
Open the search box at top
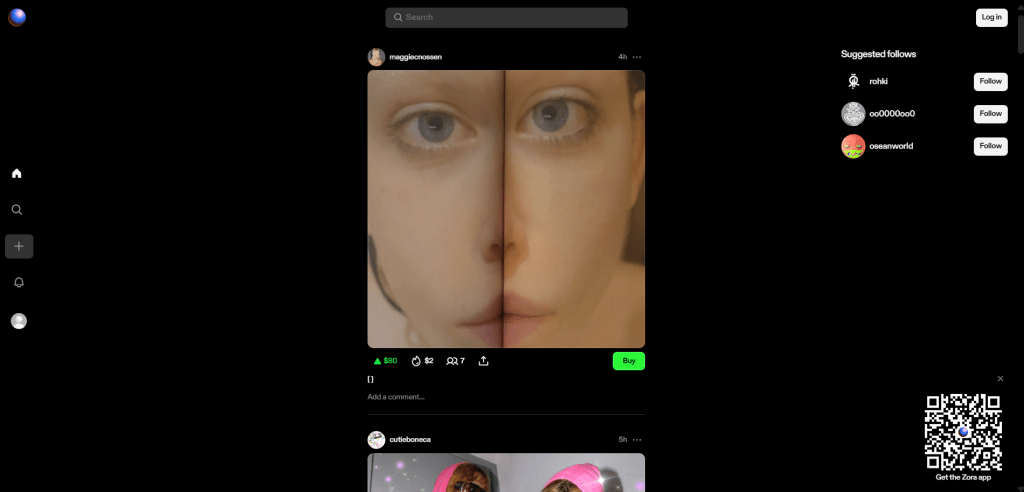[x=506, y=17]
